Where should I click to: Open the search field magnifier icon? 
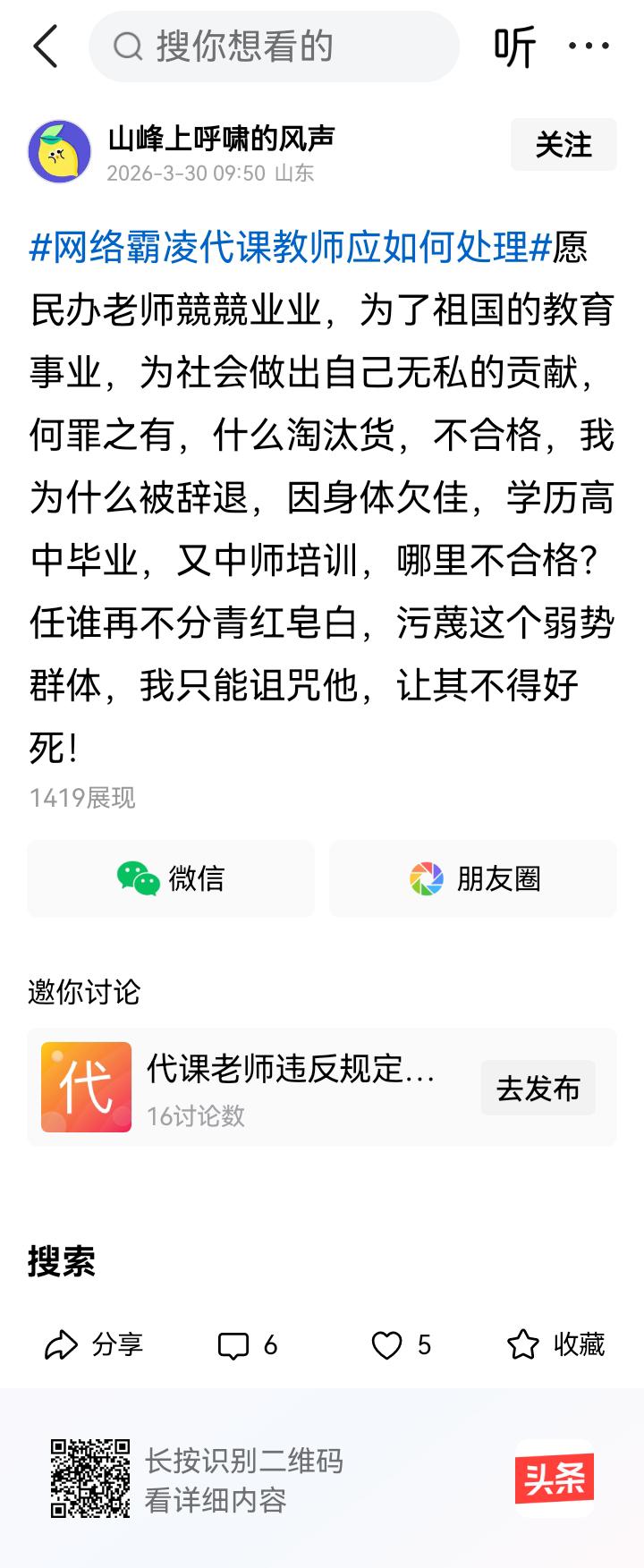(x=128, y=47)
